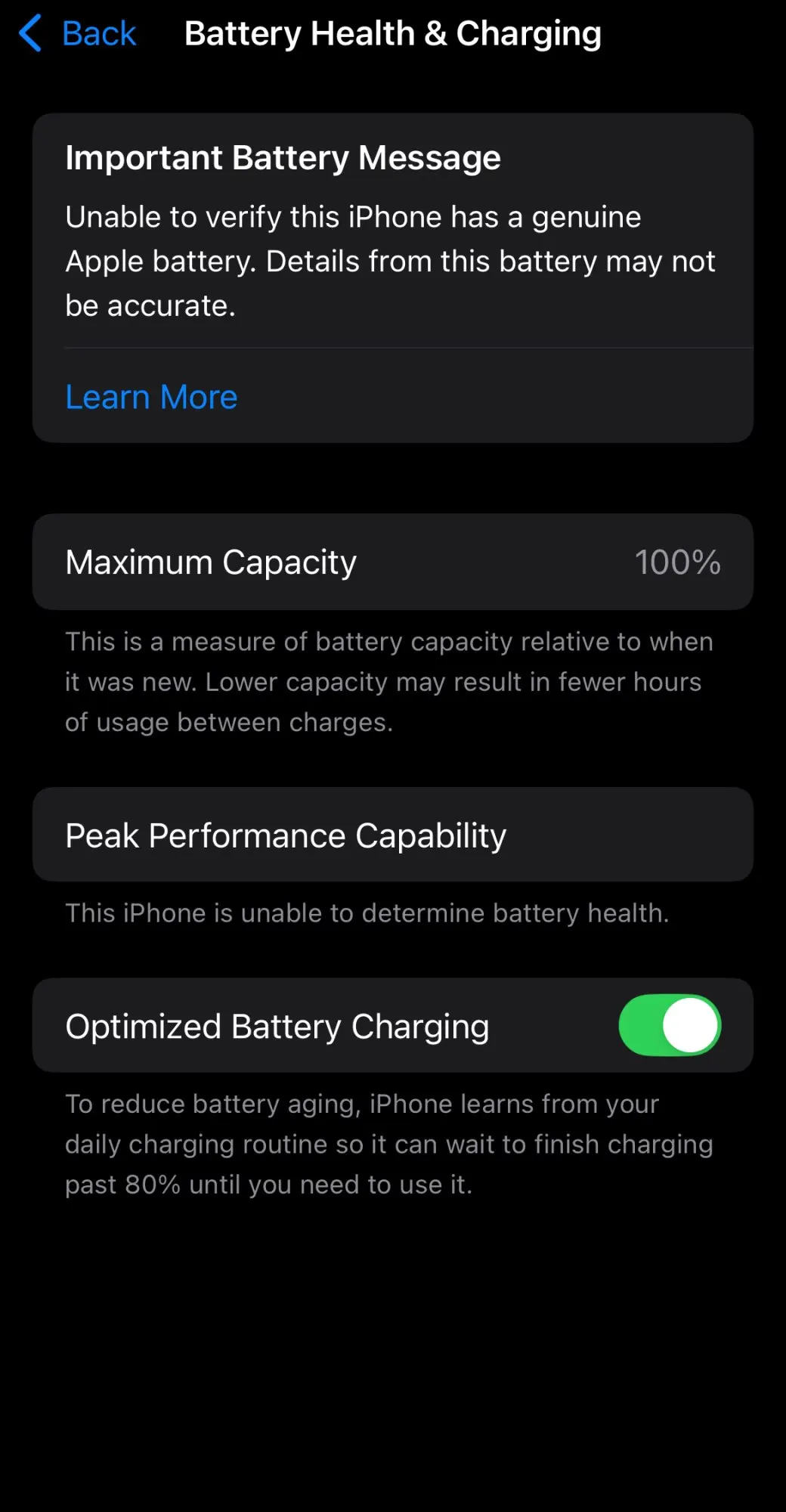Select the Peak Performance Capability heading

pos(285,835)
